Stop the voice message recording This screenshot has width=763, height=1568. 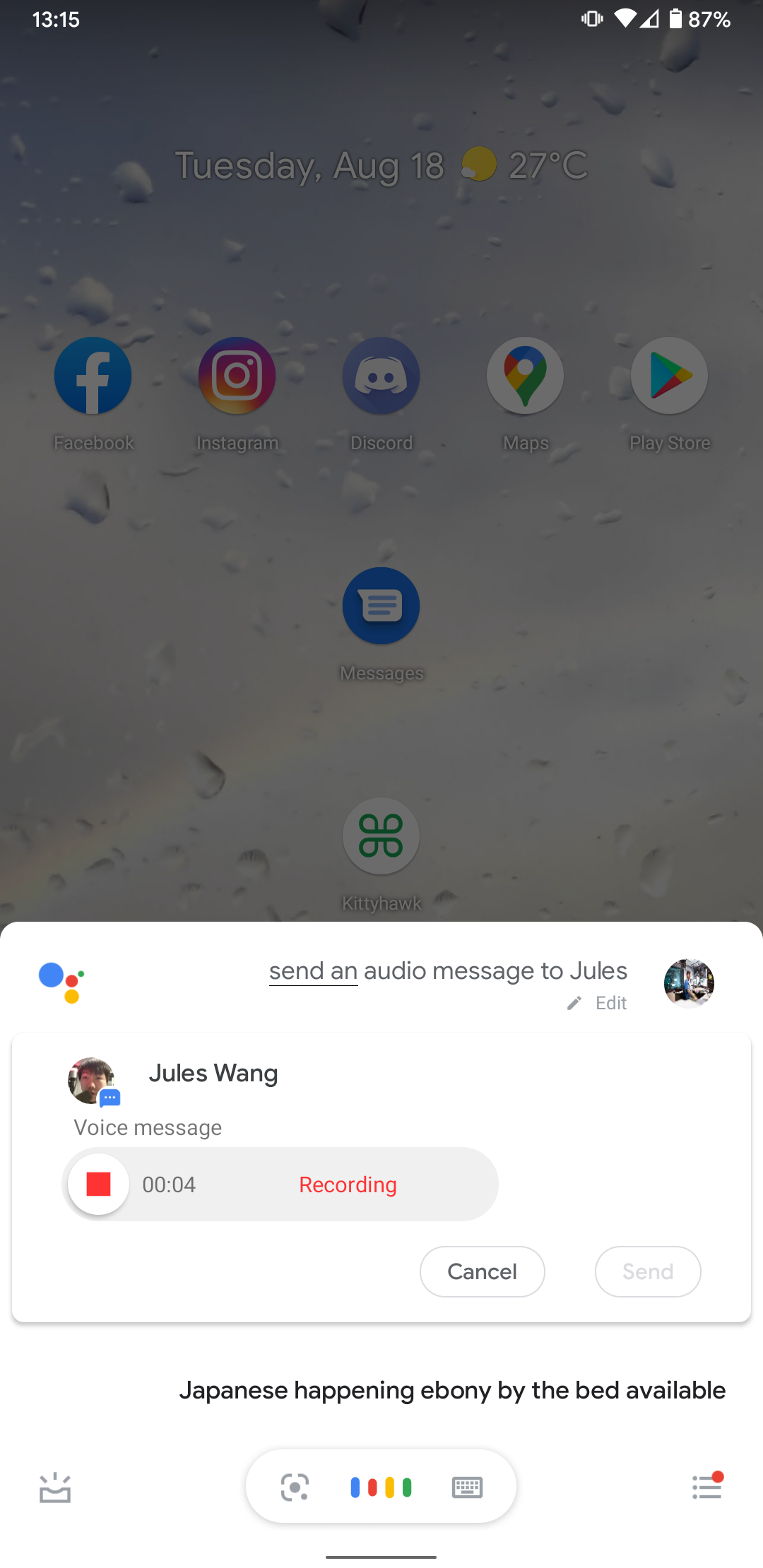(97, 1184)
